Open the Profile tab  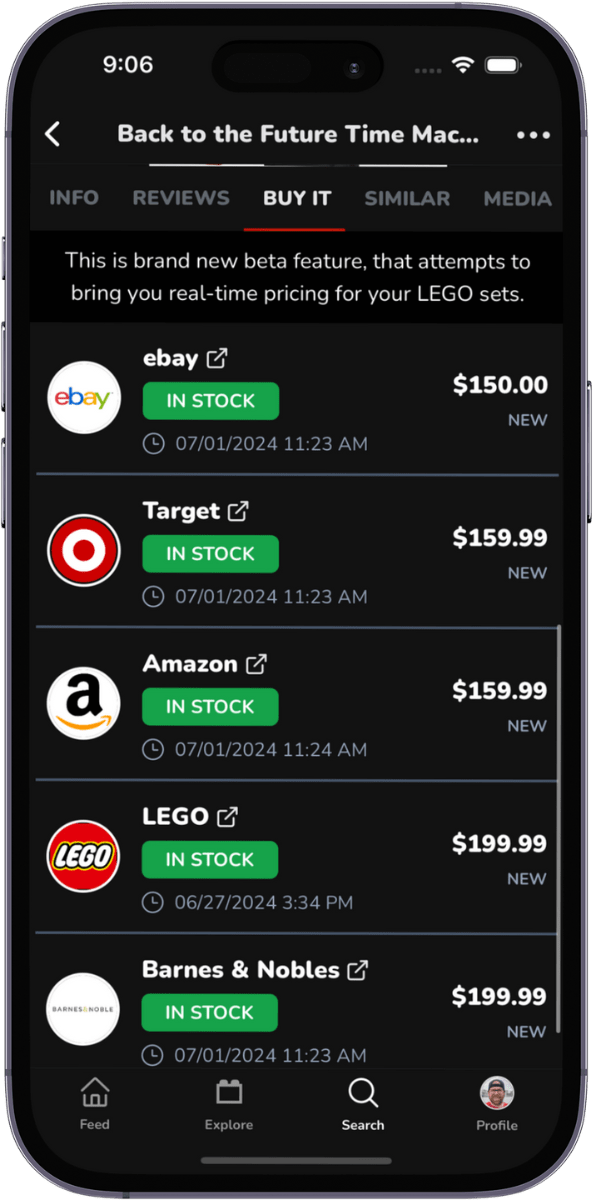pos(497,1103)
